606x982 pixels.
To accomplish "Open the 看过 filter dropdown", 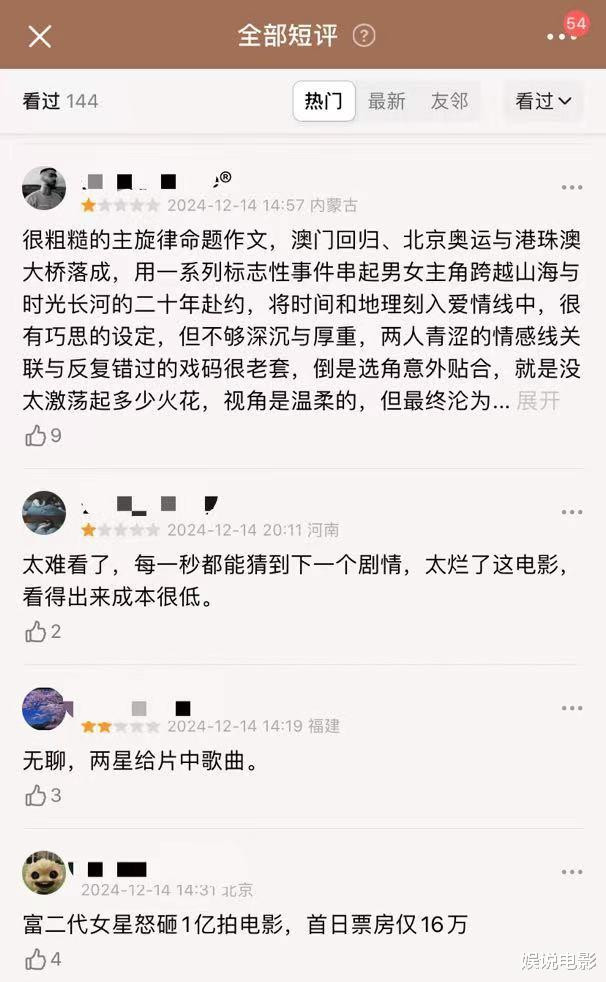I will (x=543, y=101).
